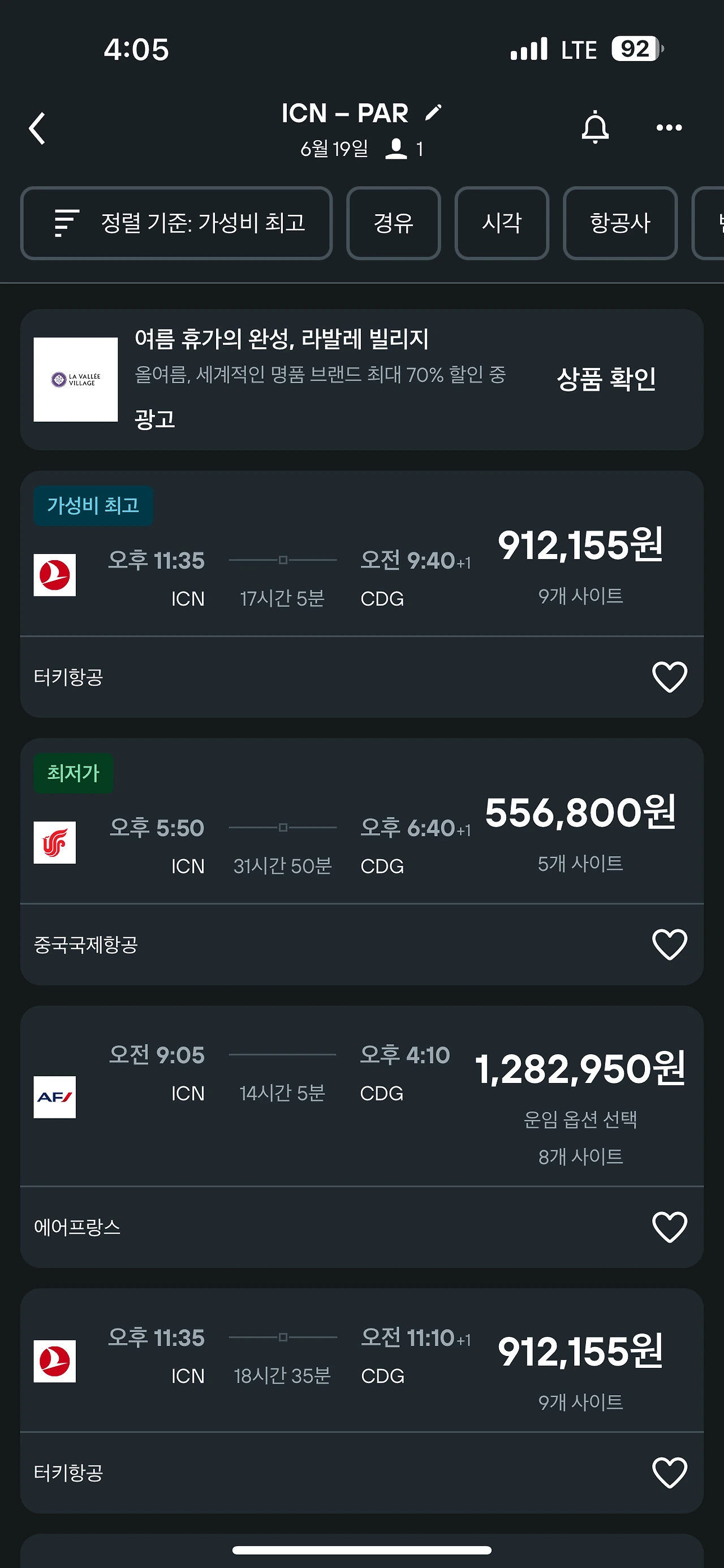The width and height of the screenshot is (724, 1568).
Task: Favorite the 중국국제항공 flight
Action: pyautogui.click(x=669, y=945)
